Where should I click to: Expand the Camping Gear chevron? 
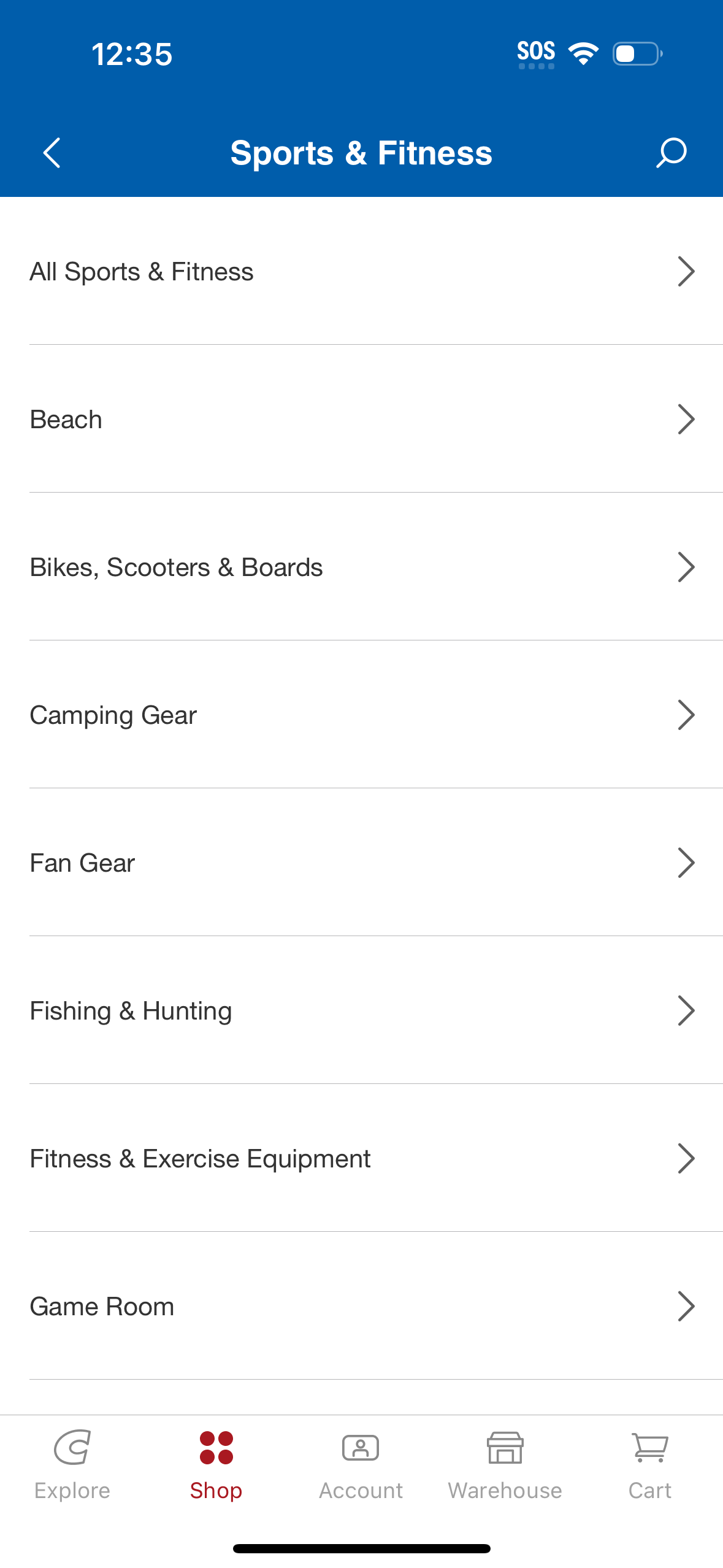pos(687,714)
